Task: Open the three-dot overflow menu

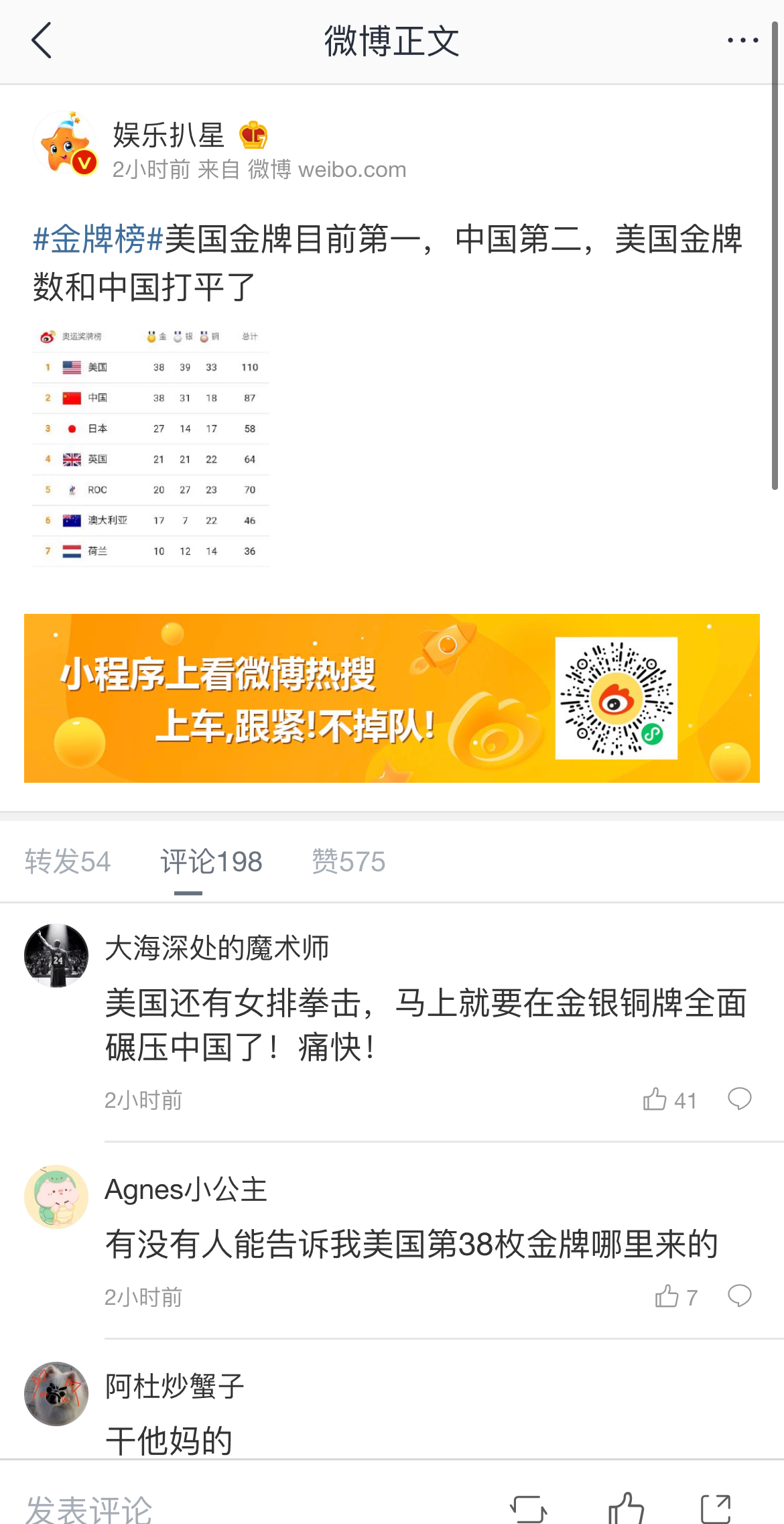Action: pos(742,40)
